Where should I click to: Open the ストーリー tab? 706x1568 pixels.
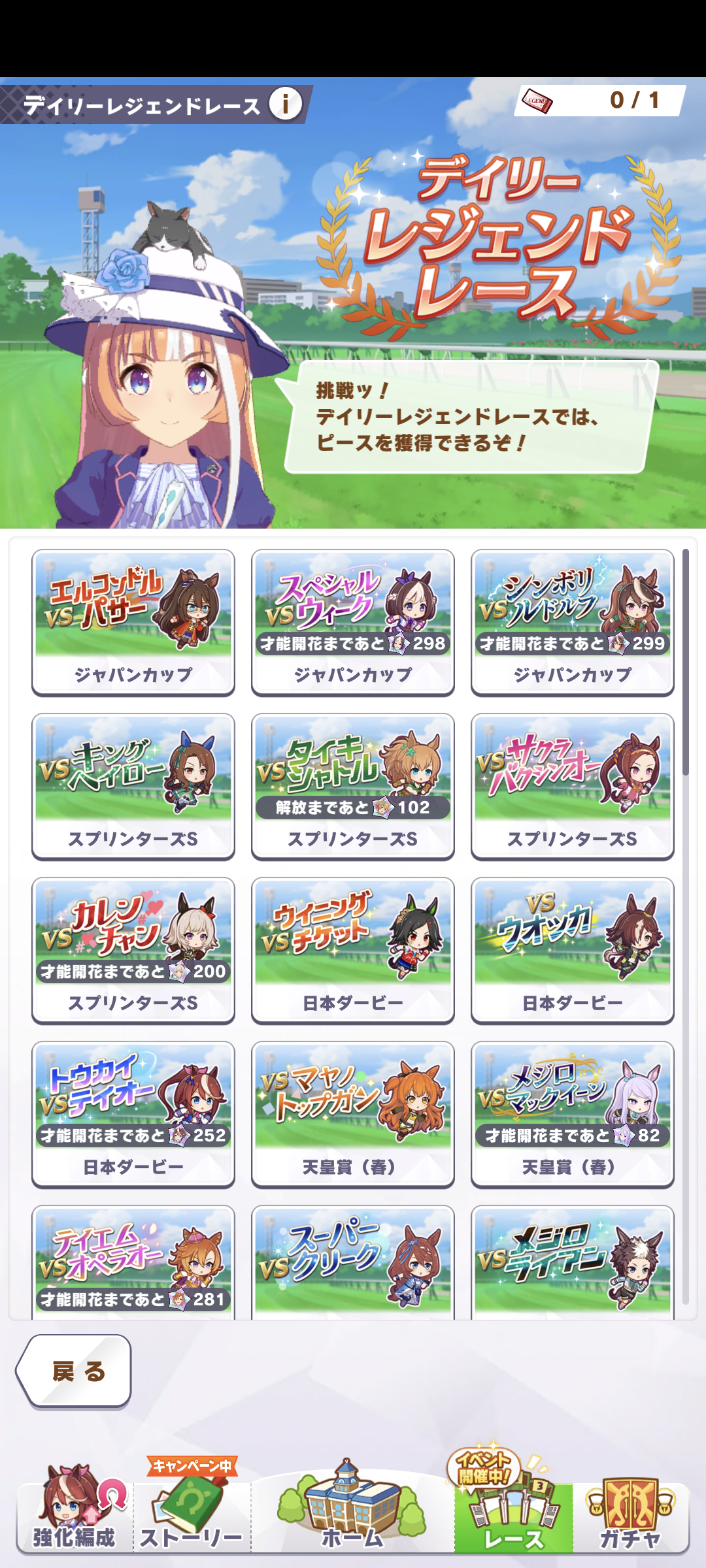(192, 1514)
